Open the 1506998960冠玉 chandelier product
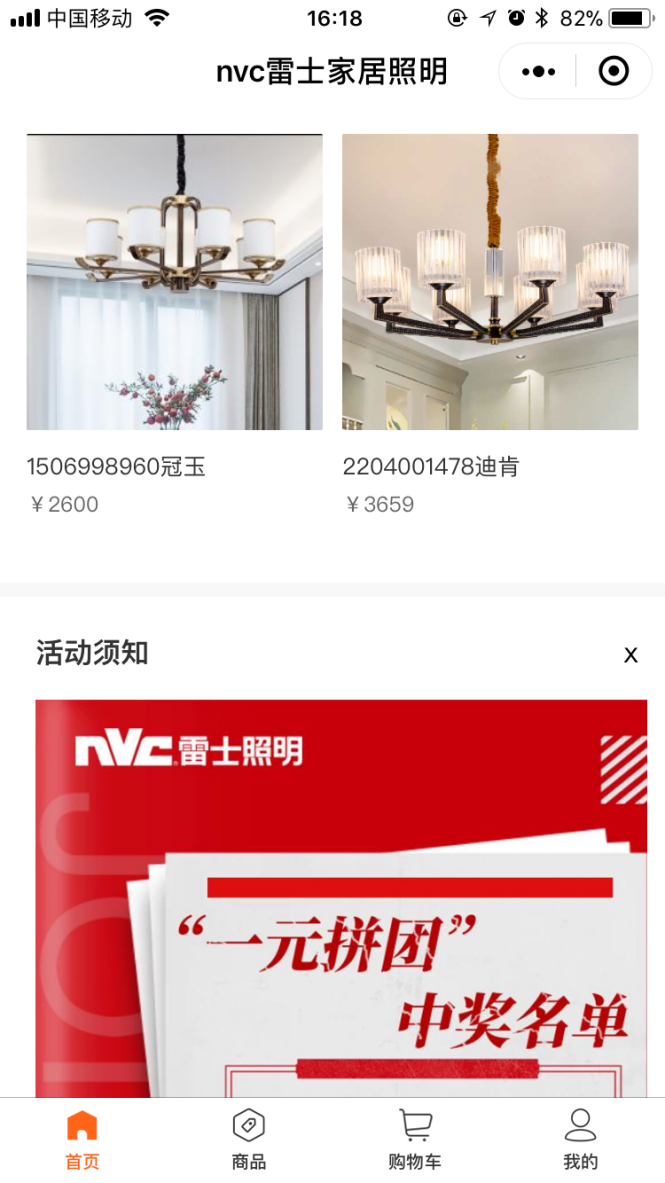665x1183 pixels. (174, 282)
